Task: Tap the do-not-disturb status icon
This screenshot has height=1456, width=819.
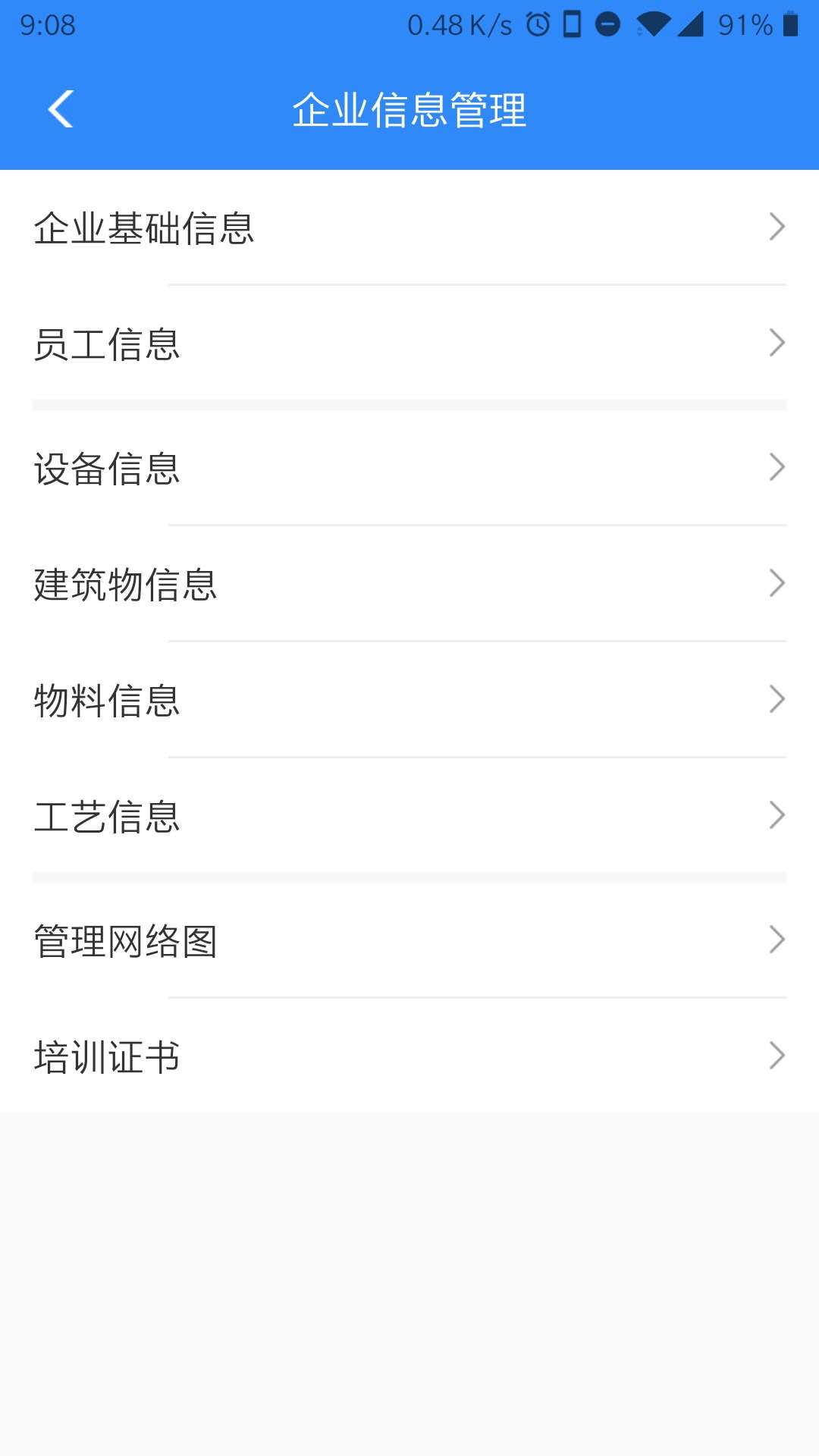Action: [x=607, y=23]
